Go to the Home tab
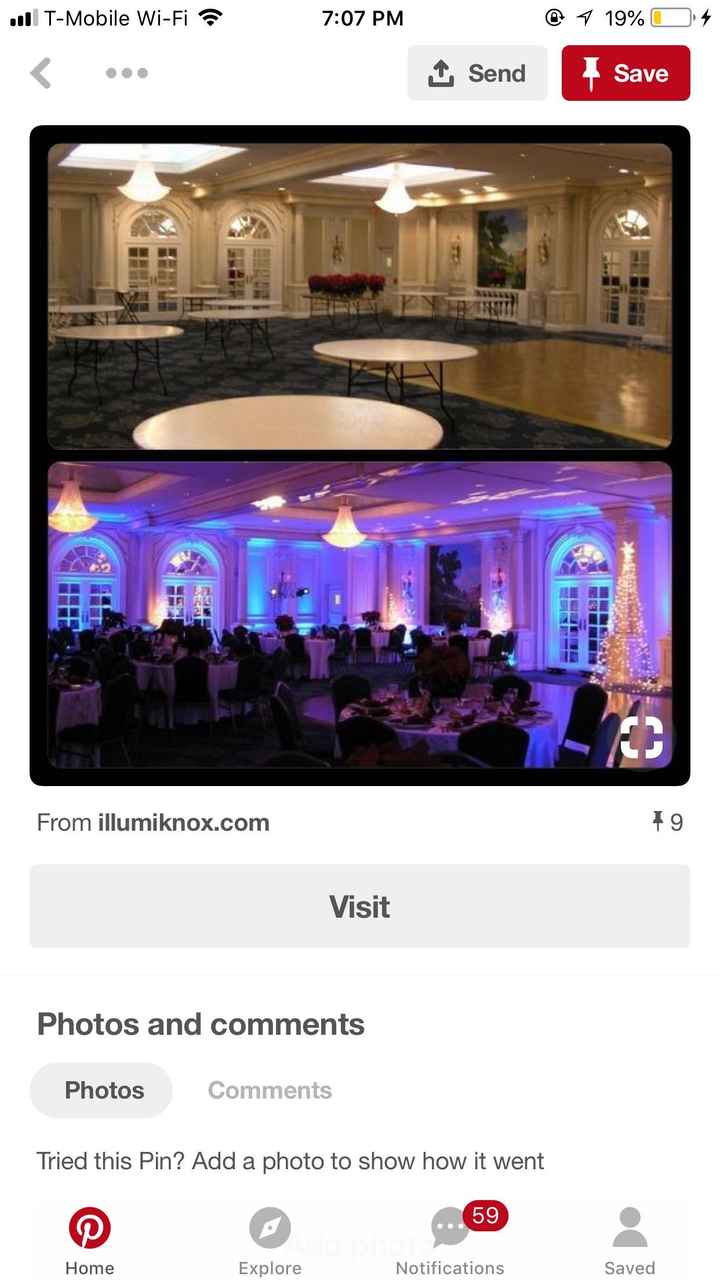This screenshot has height=1280, width=720. [90, 1241]
